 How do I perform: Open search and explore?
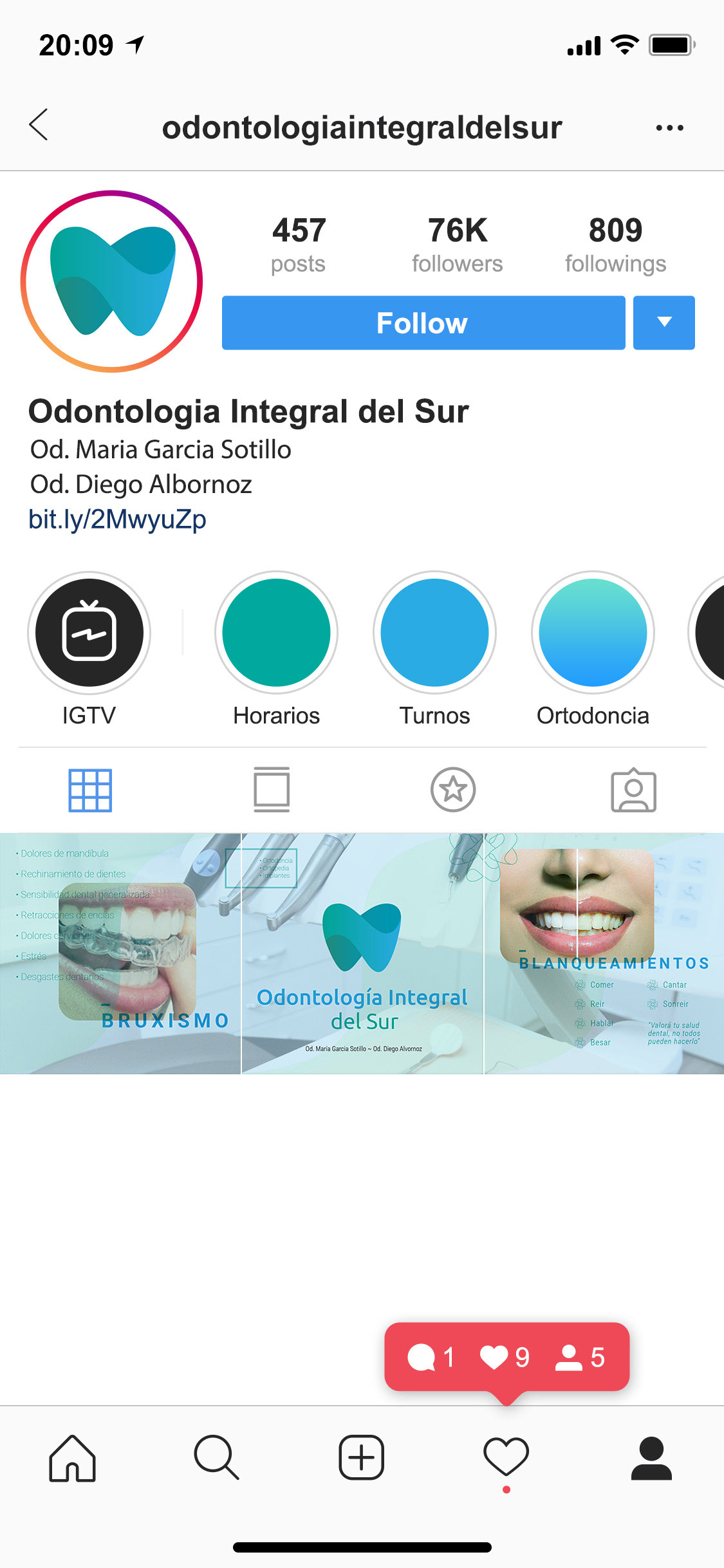(x=217, y=1458)
